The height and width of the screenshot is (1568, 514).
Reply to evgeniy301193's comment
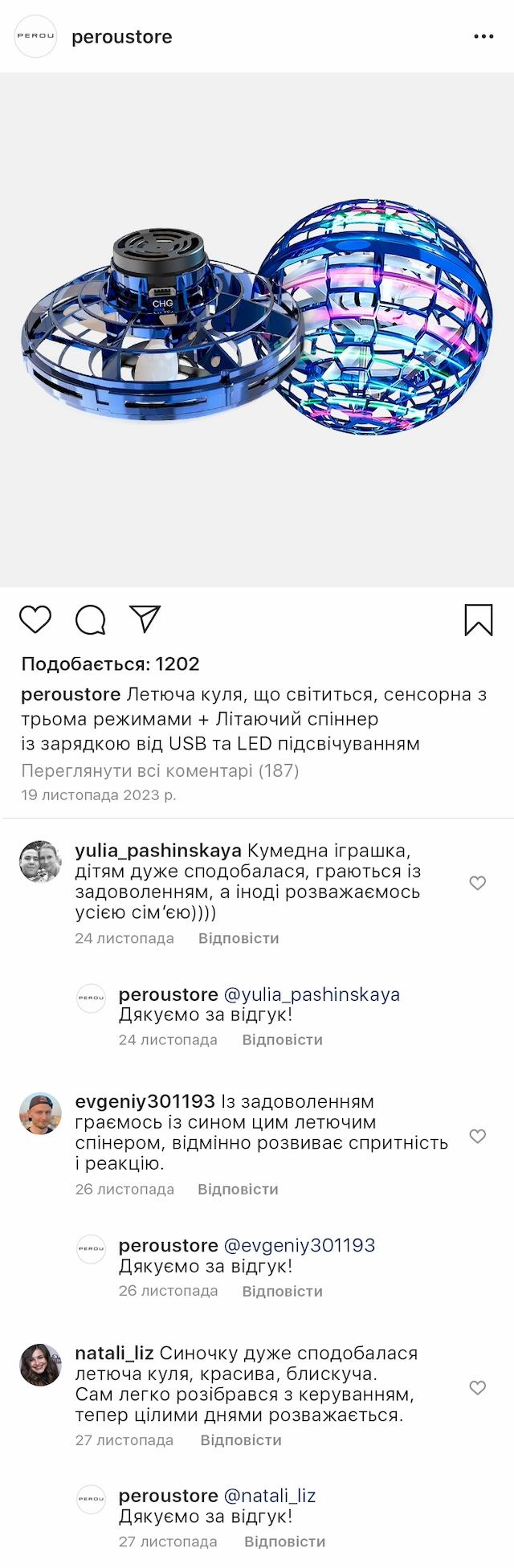click(238, 1189)
